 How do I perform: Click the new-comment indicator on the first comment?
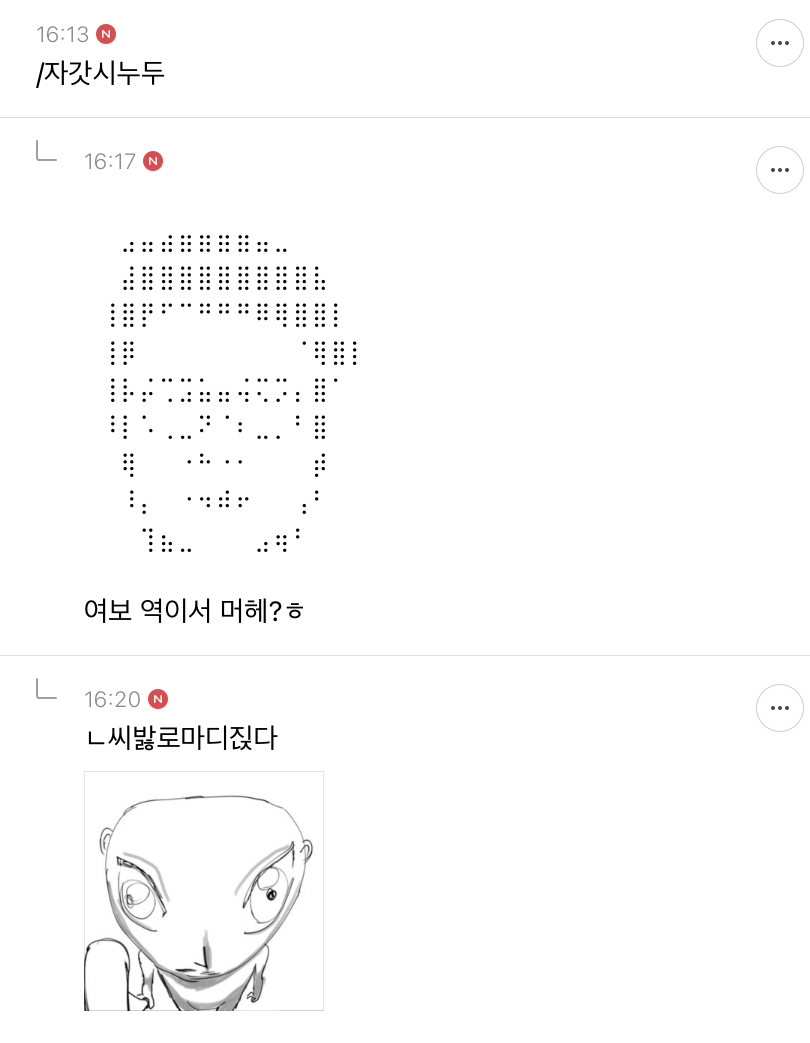[x=106, y=33]
